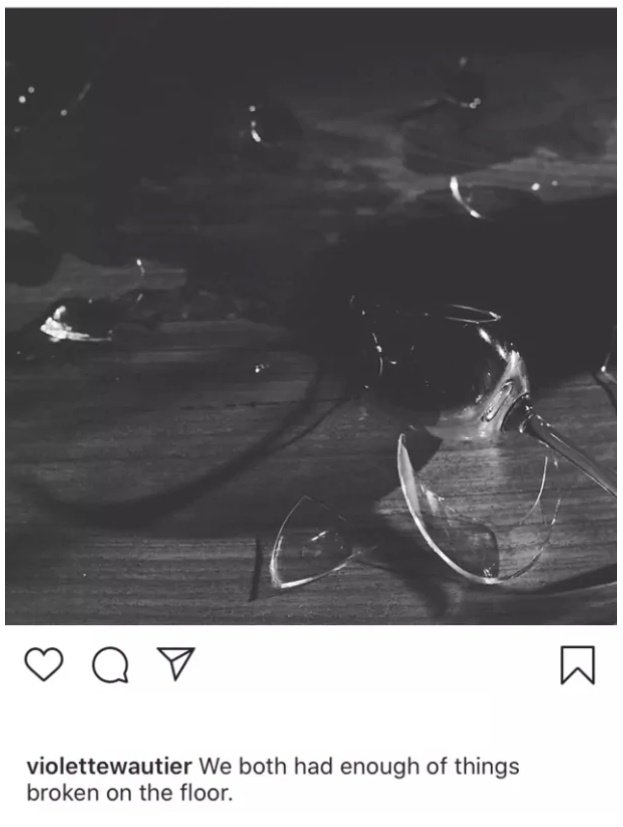Viewport: 623px width, 827px height.
Task: Share the post via direct message
Action: coord(176,663)
